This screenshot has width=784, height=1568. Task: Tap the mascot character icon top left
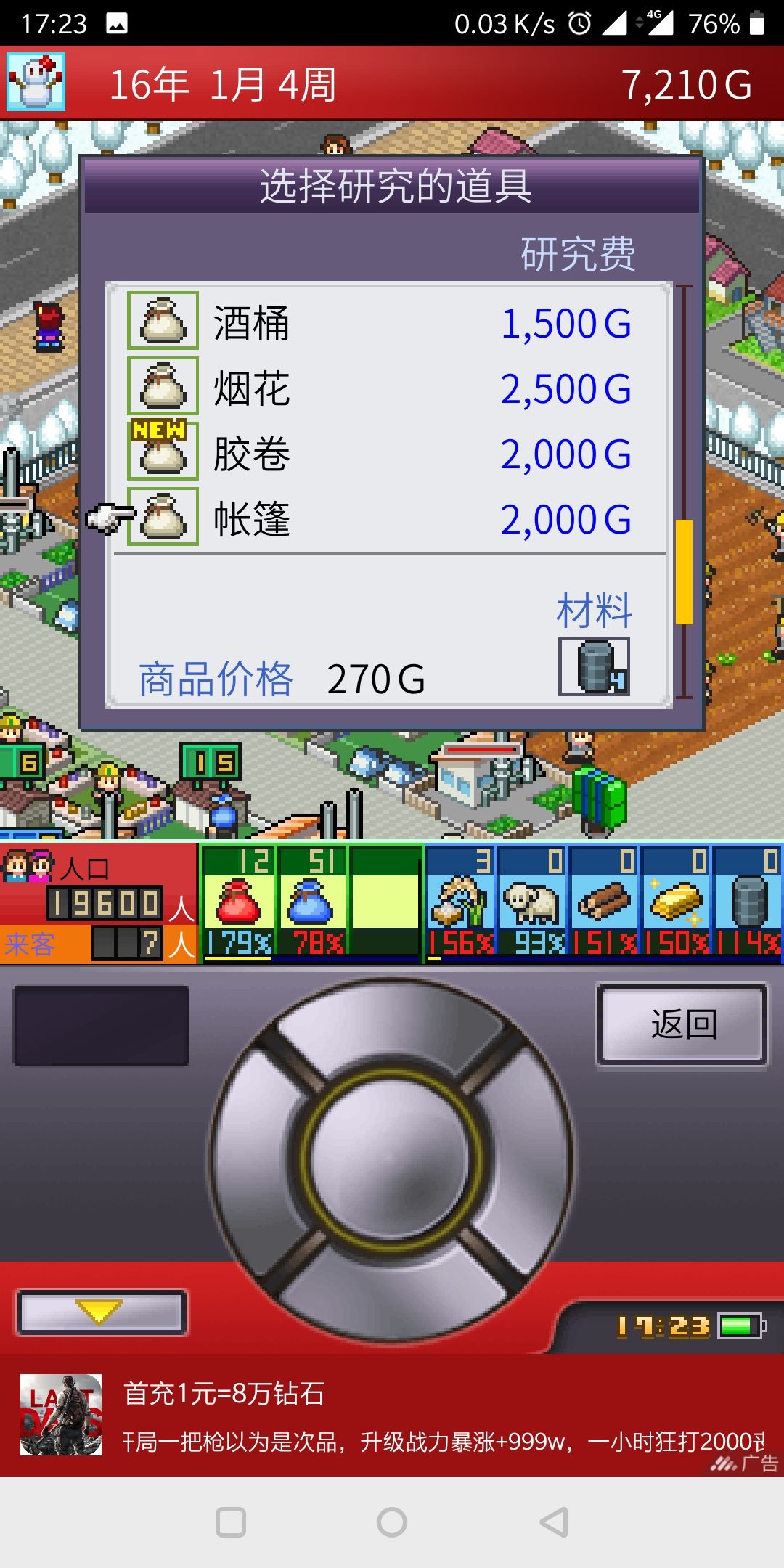click(36, 80)
